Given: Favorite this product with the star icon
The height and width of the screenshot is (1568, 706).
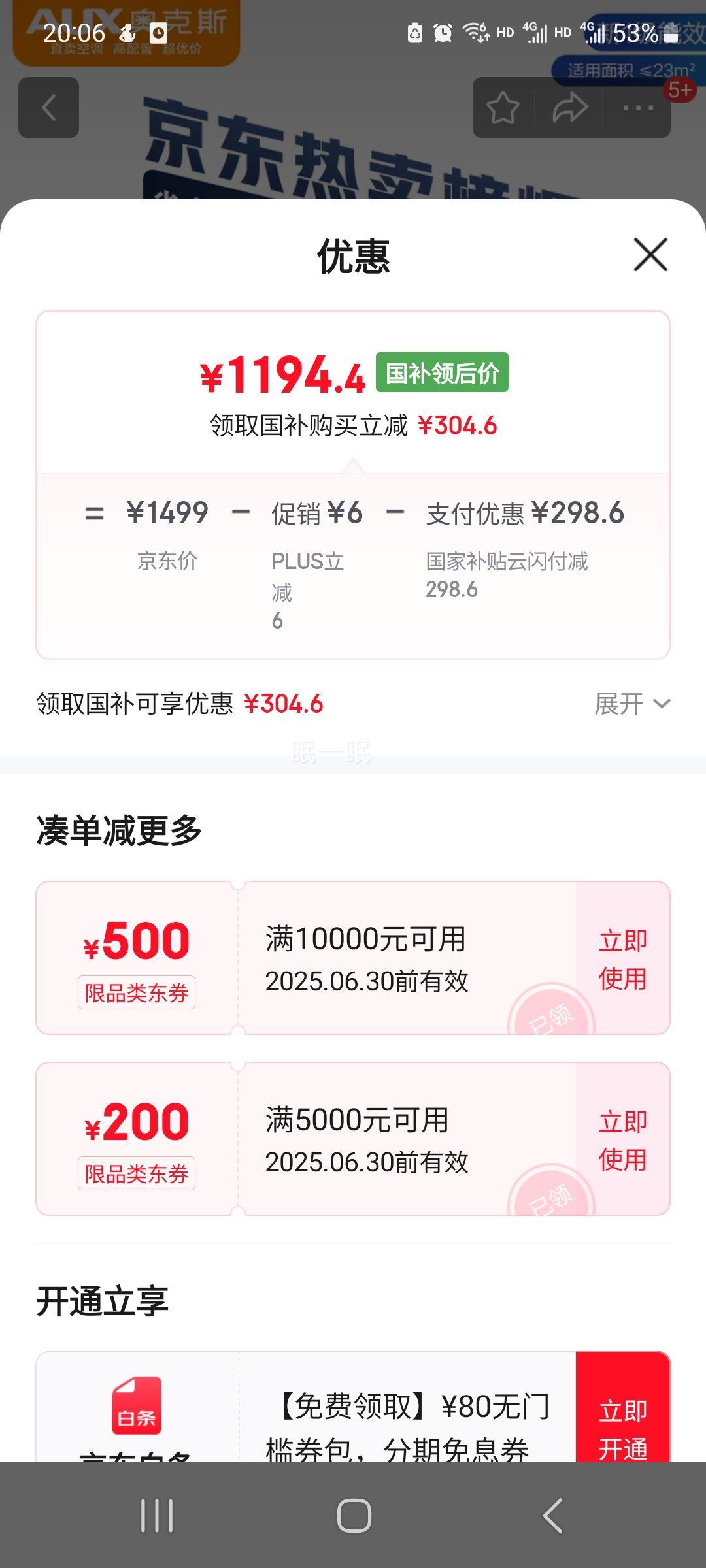Looking at the screenshot, I should pyautogui.click(x=503, y=108).
